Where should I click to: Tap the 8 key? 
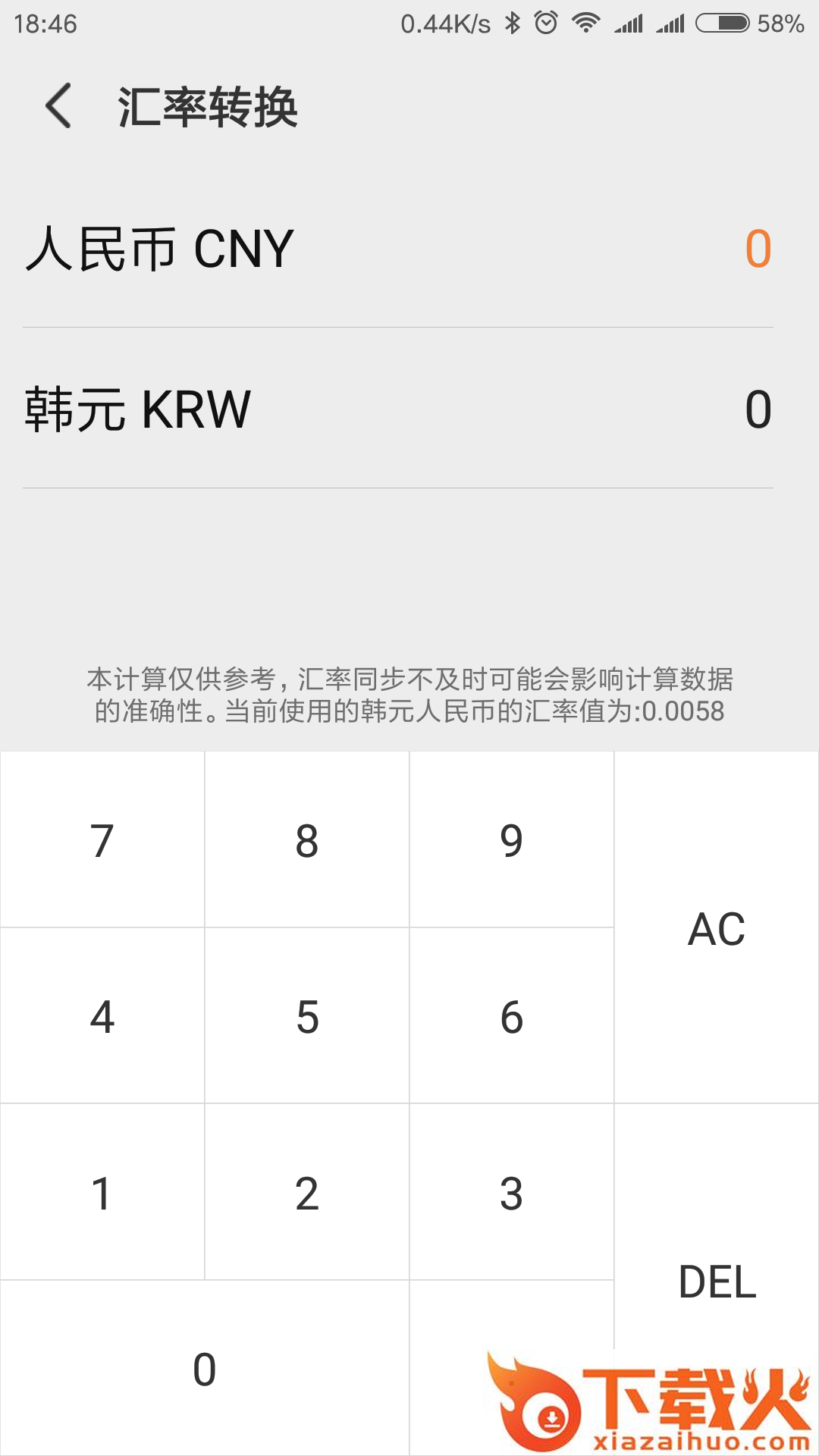coord(307,840)
